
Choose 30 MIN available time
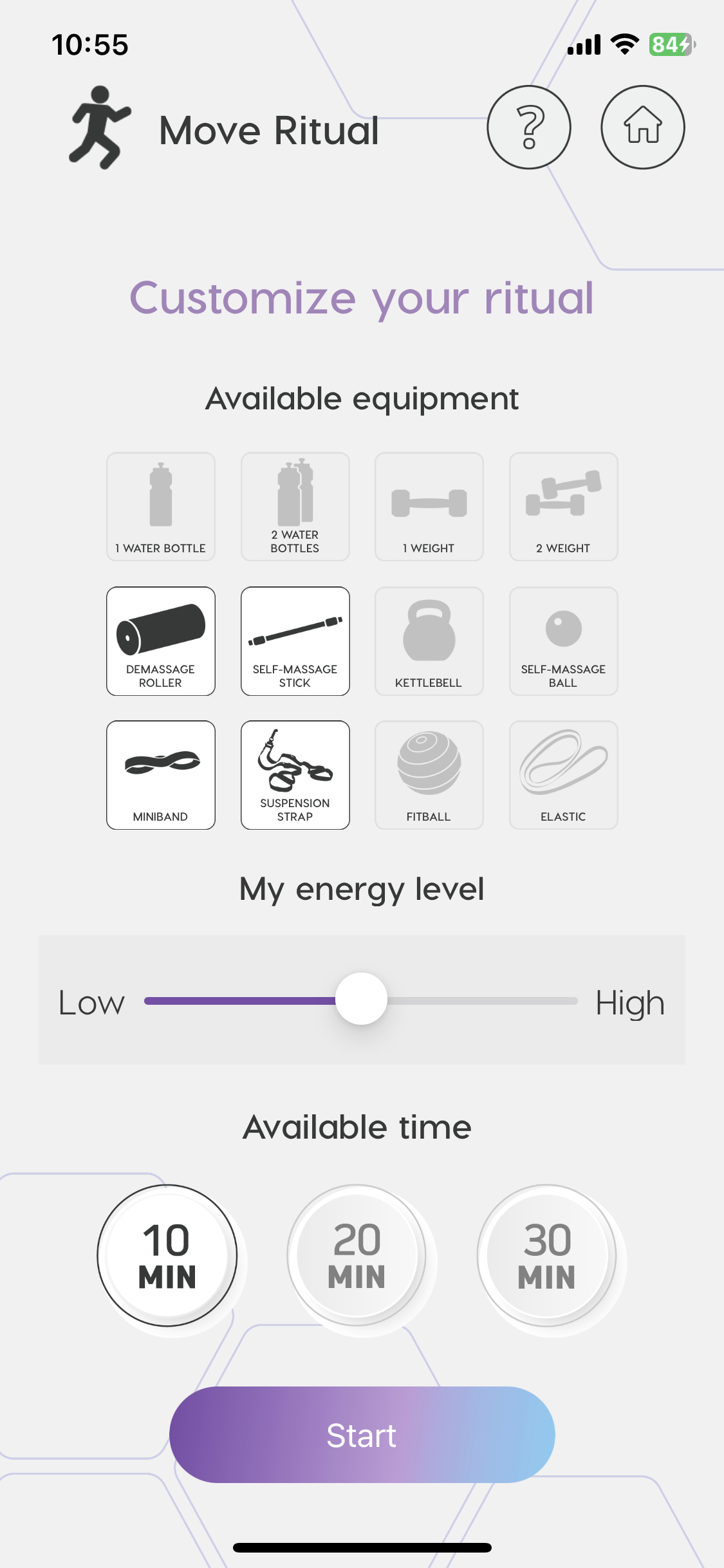coord(547,1255)
